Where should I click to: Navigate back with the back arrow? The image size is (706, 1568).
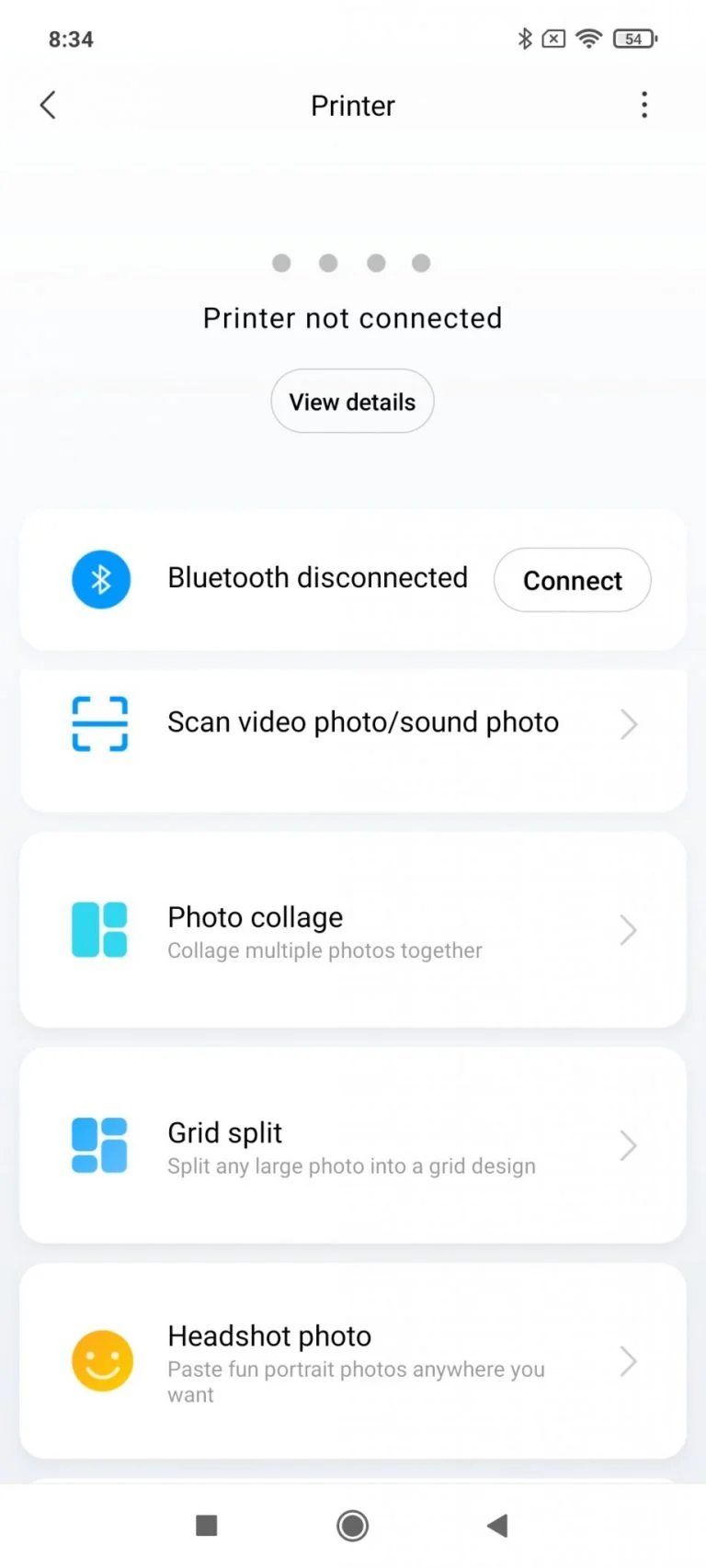(x=48, y=105)
